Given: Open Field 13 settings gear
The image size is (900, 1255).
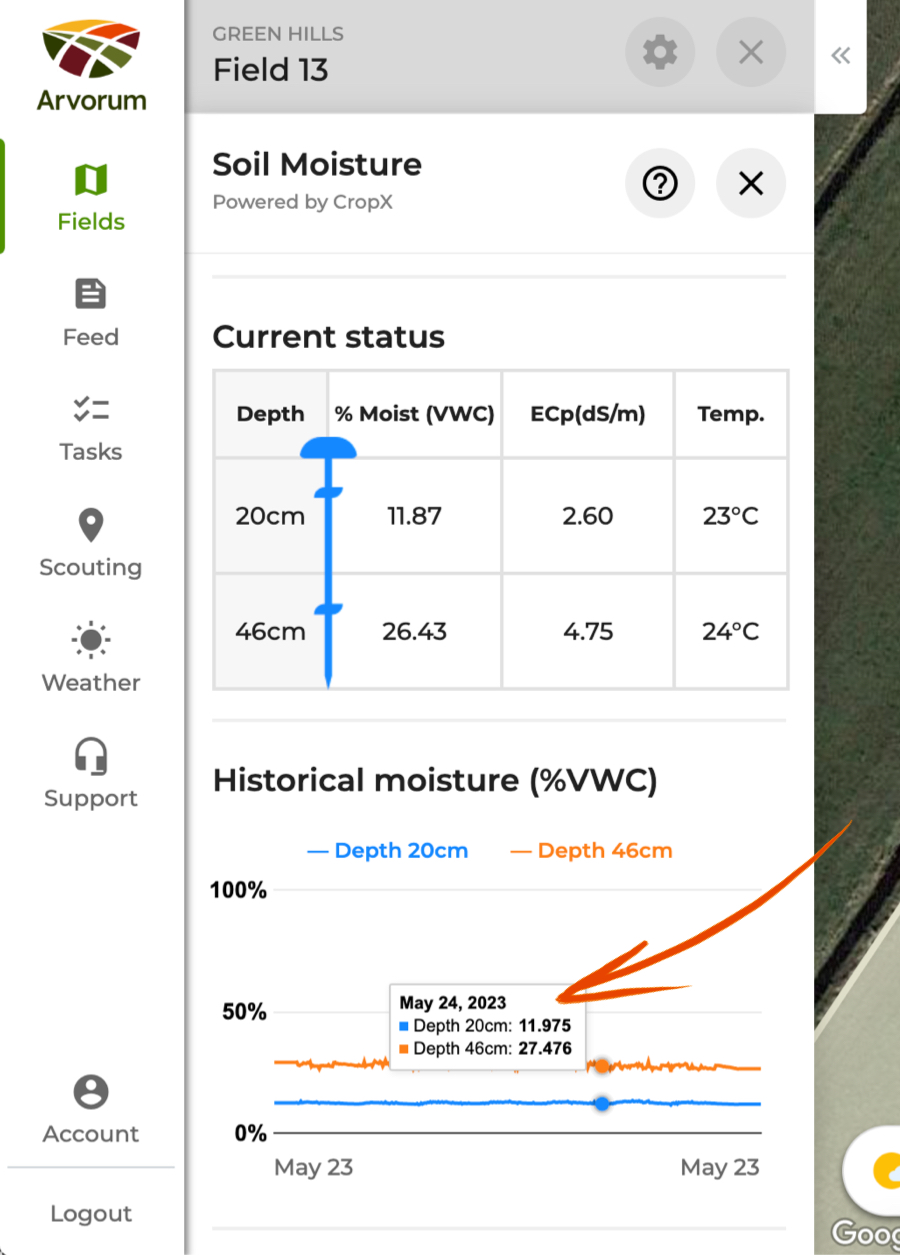Looking at the screenshot, I should 659,52.
